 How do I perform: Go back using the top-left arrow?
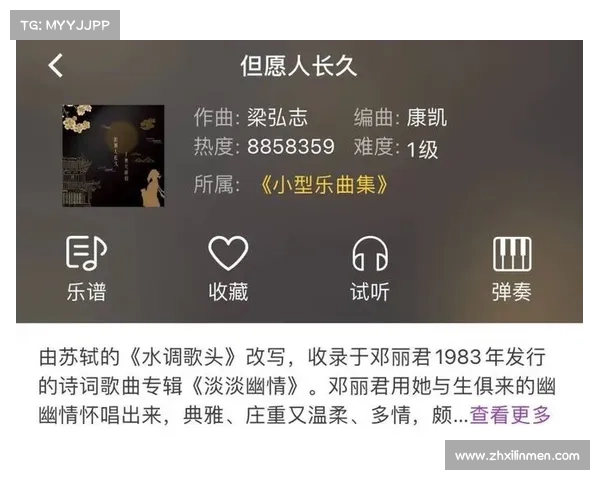point(56,66)
